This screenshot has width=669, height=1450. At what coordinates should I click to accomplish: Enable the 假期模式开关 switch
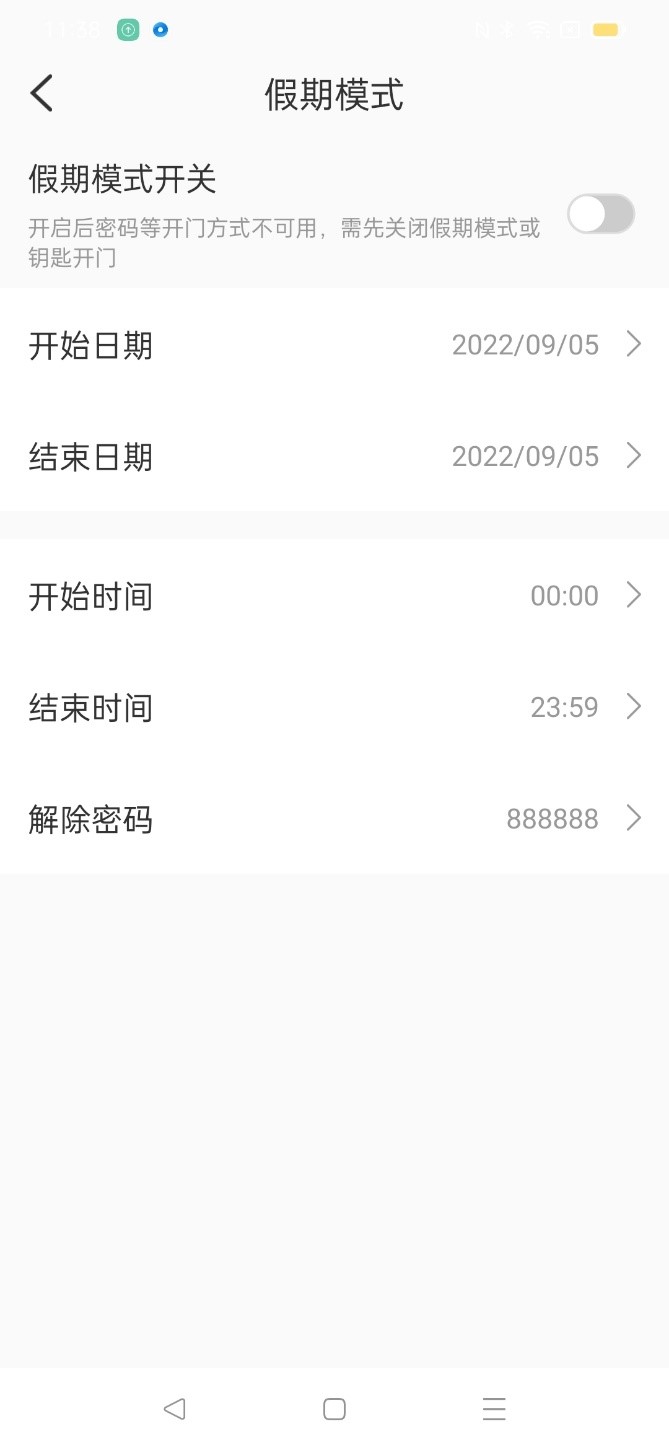[x=601, y=214]
